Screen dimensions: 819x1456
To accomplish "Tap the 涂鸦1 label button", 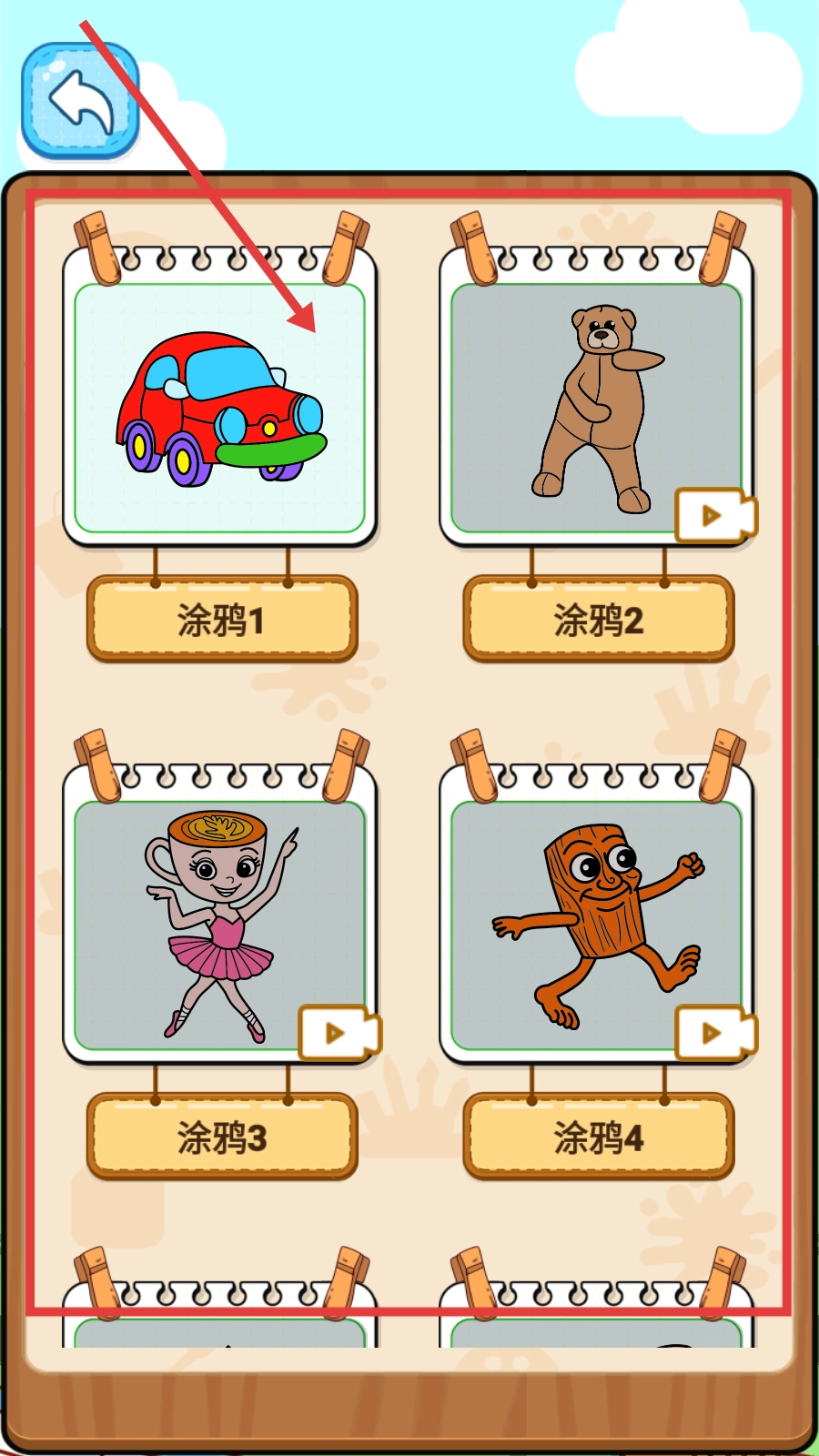I will click(x=221, y=620).
